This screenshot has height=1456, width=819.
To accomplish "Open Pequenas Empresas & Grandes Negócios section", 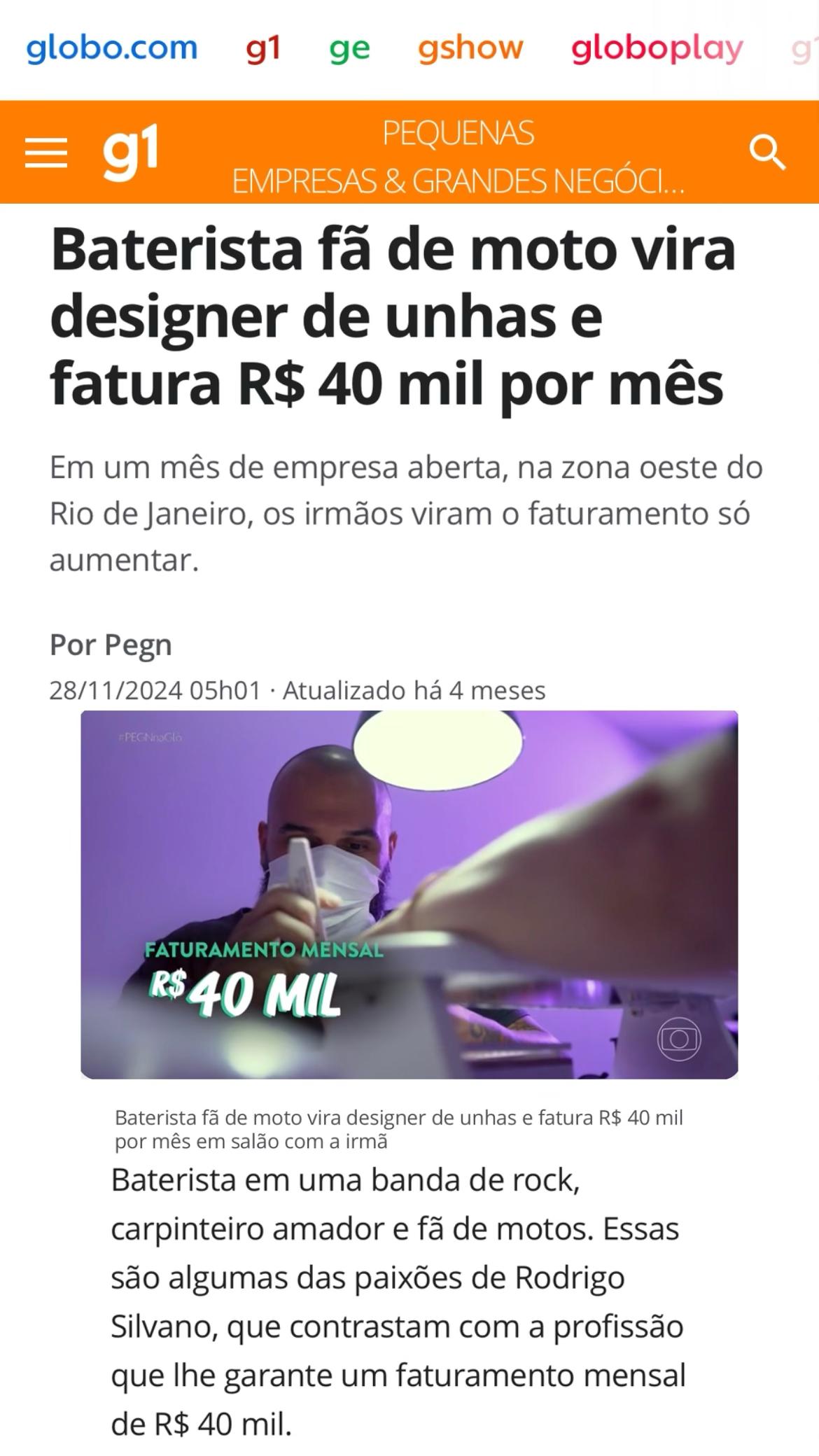I will pyautogui.click(x=458, y=157).
